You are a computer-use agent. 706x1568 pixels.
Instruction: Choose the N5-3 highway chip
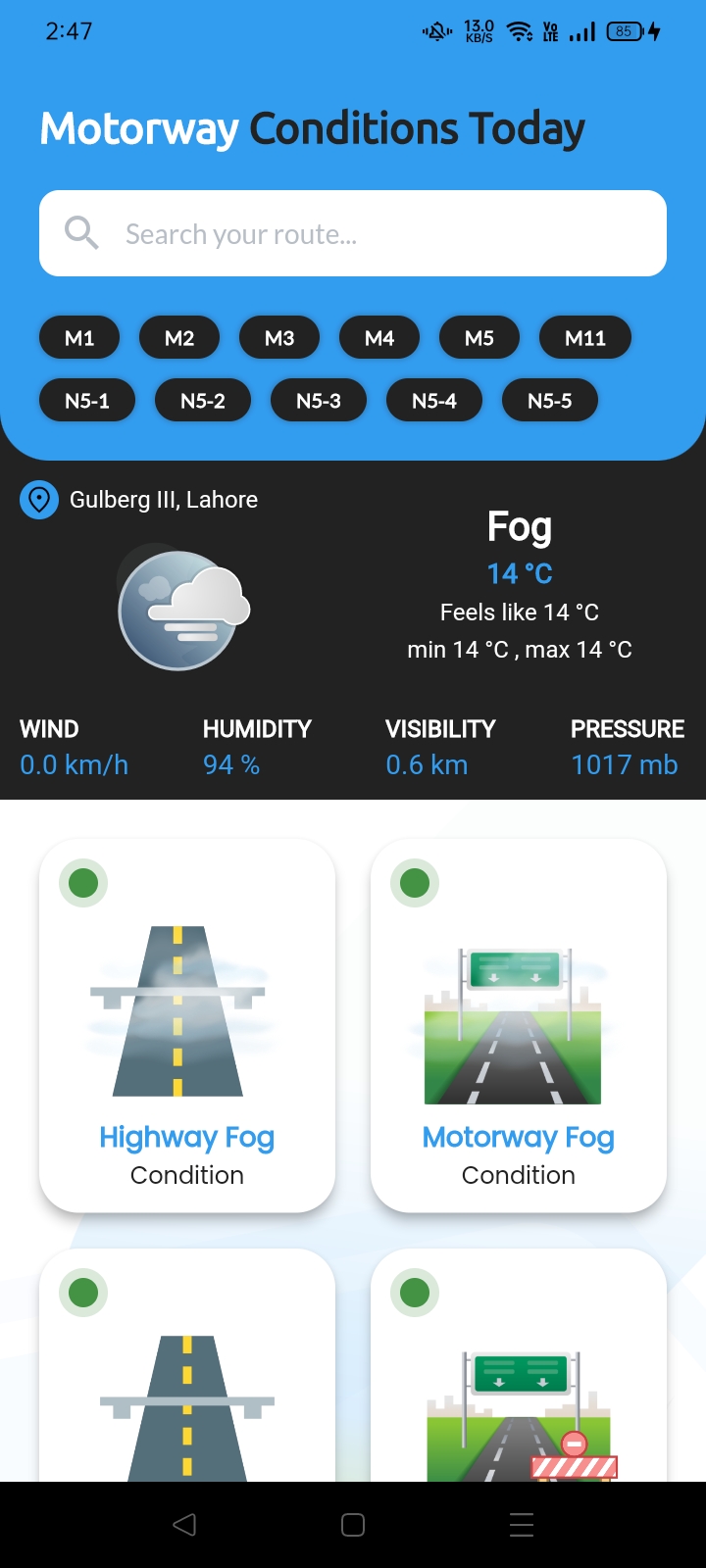(x=319, y=401)
